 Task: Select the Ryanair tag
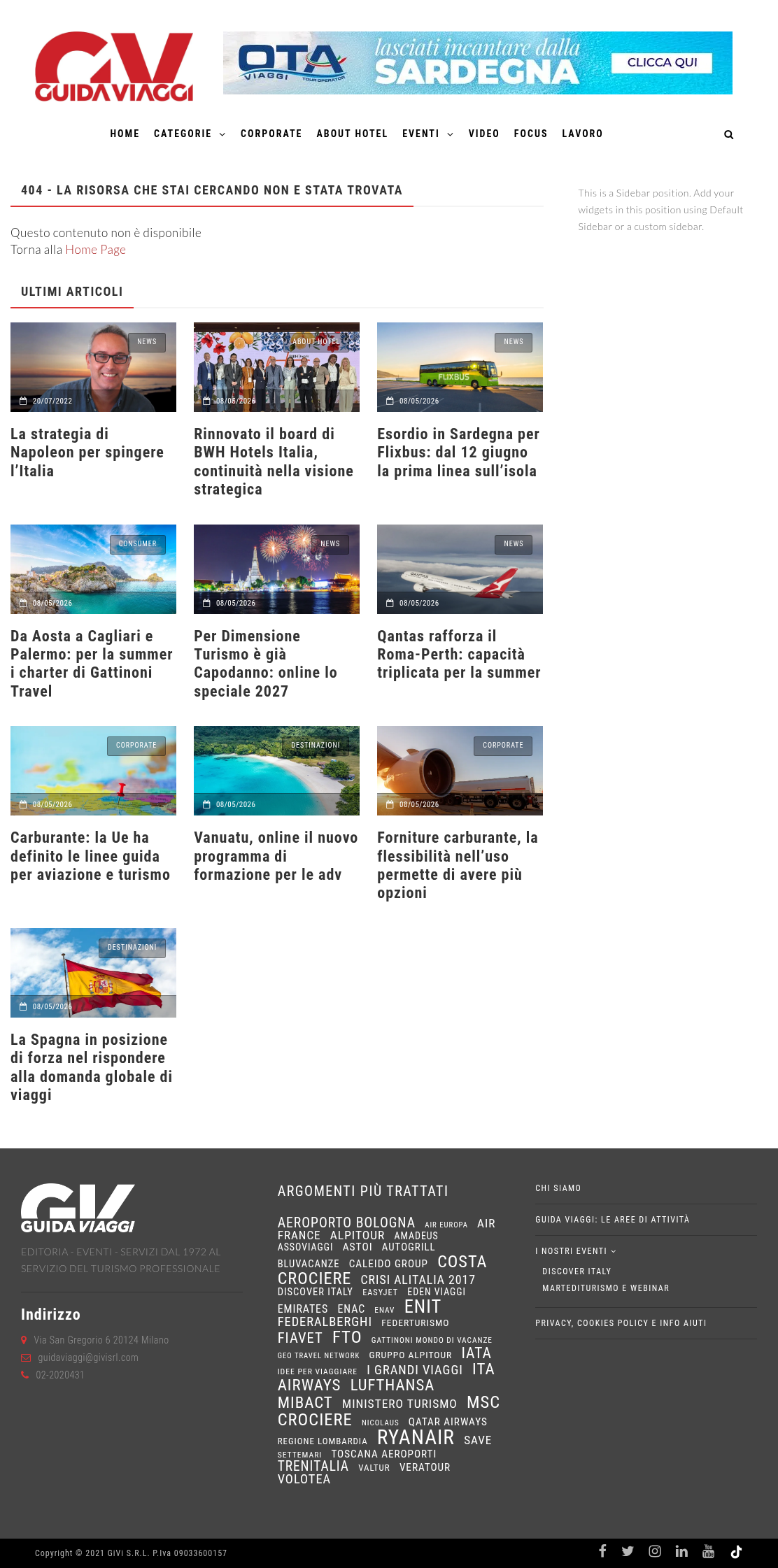pyautogui.click(x=416, y=1437)
